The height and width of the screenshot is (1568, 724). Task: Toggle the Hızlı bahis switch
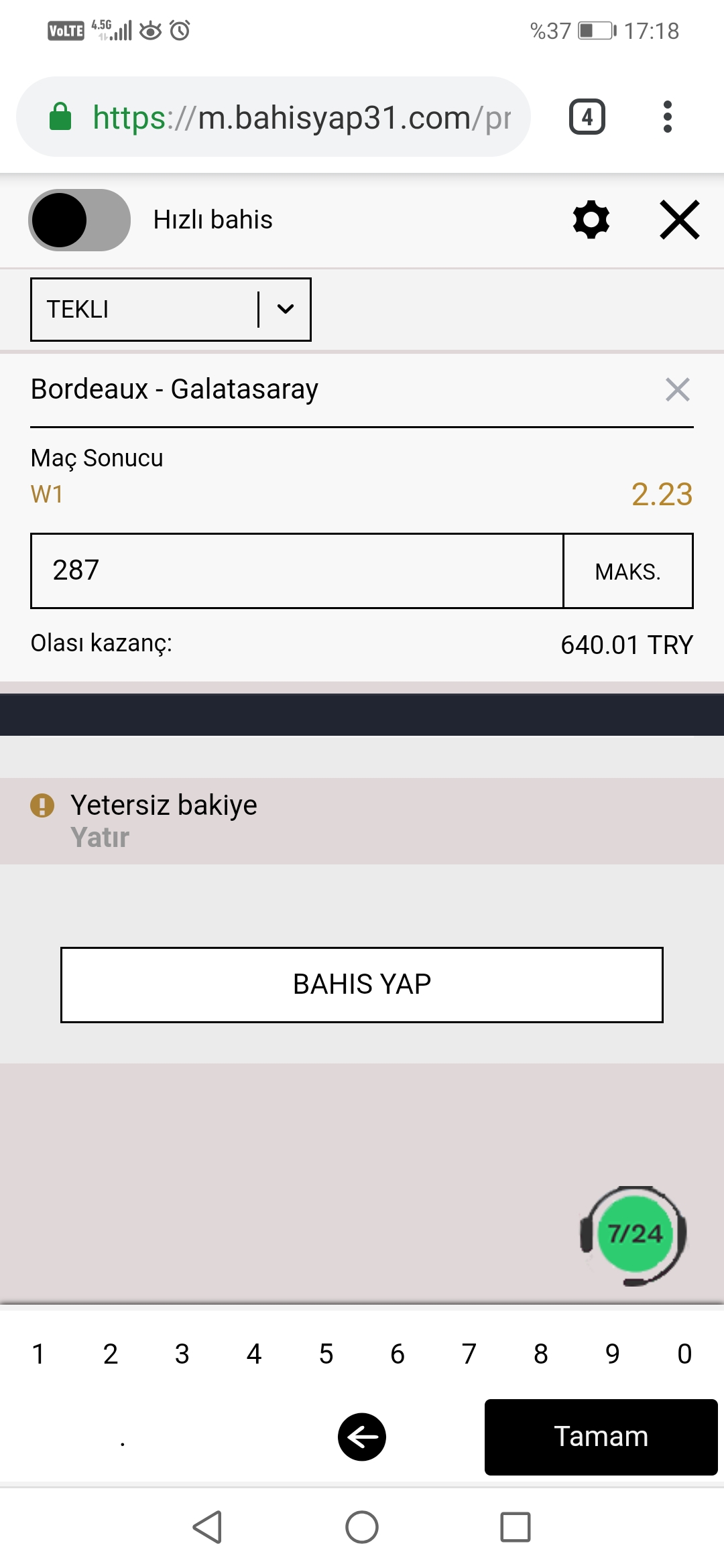[x=79, y=220]
